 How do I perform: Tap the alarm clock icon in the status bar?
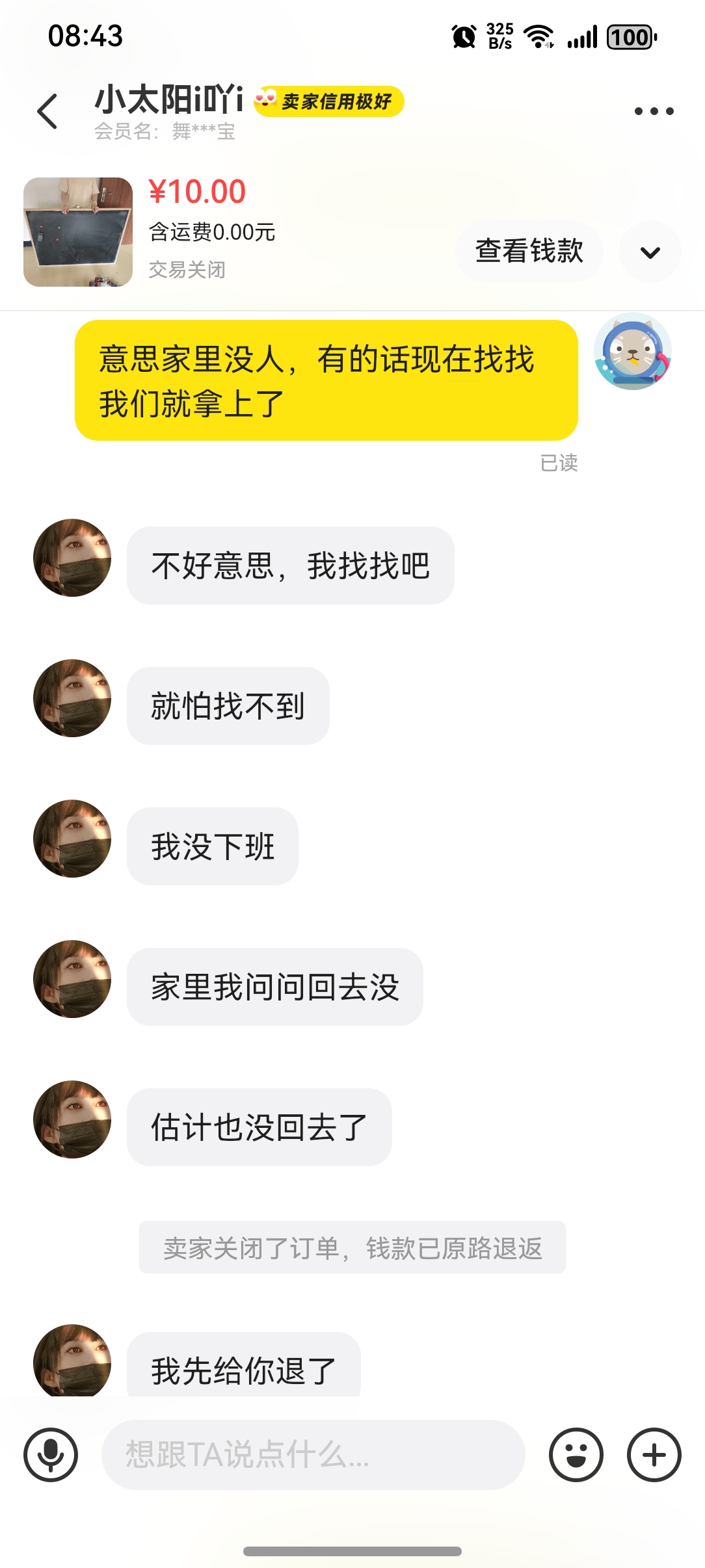click(x=464, y=38)
